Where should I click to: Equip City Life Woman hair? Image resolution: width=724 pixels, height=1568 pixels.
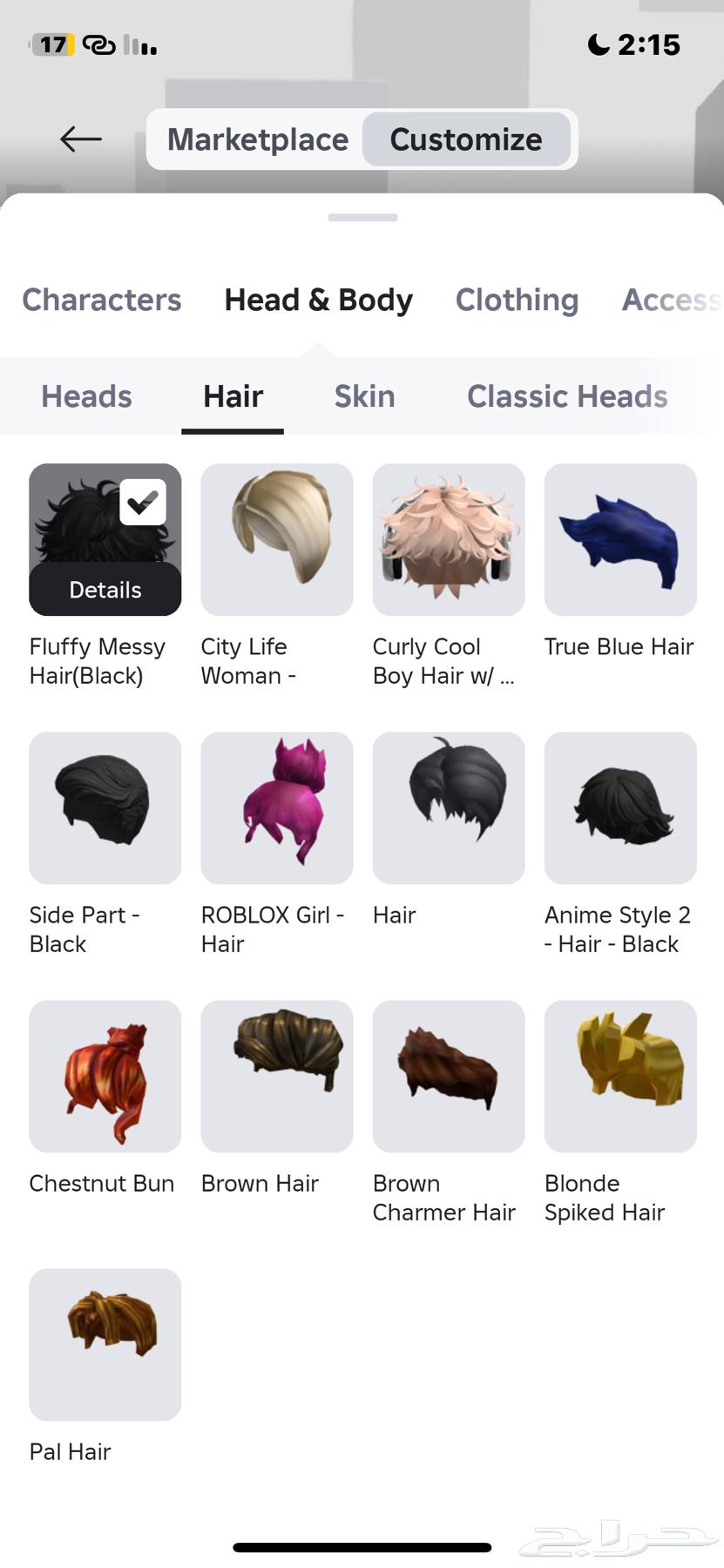277,539
